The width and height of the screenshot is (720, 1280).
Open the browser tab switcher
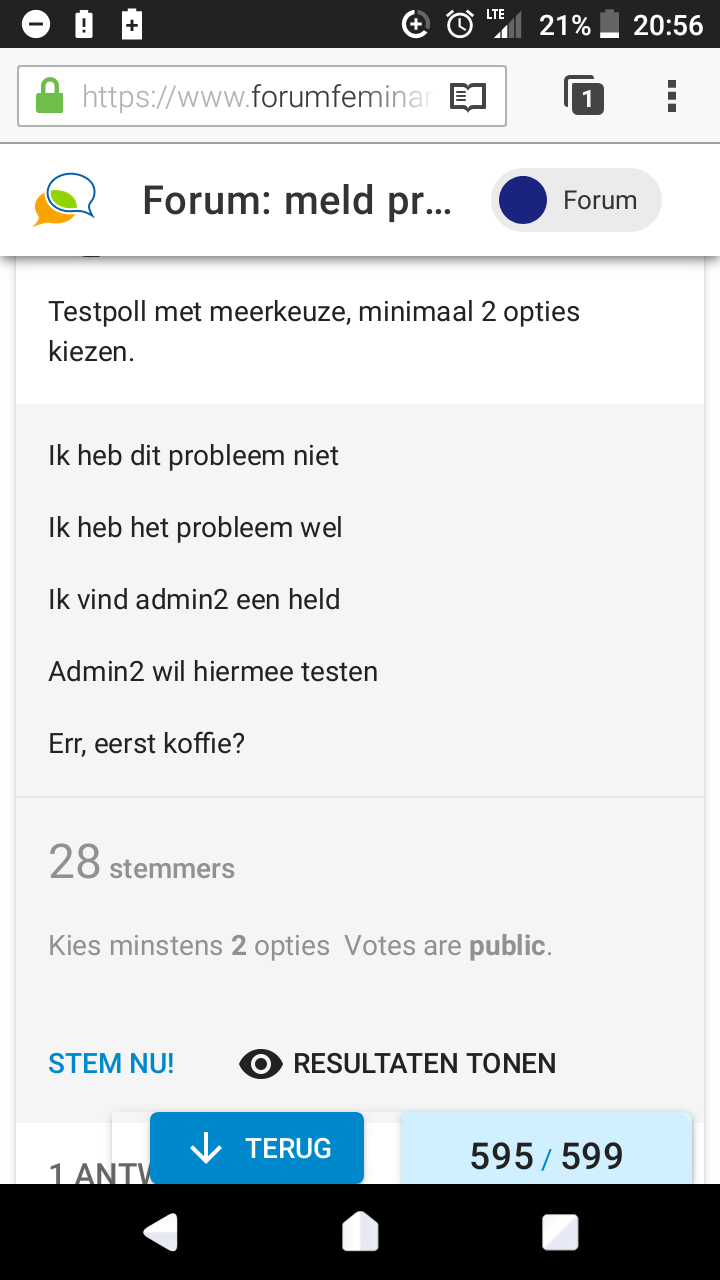click(x=584, y=96)
